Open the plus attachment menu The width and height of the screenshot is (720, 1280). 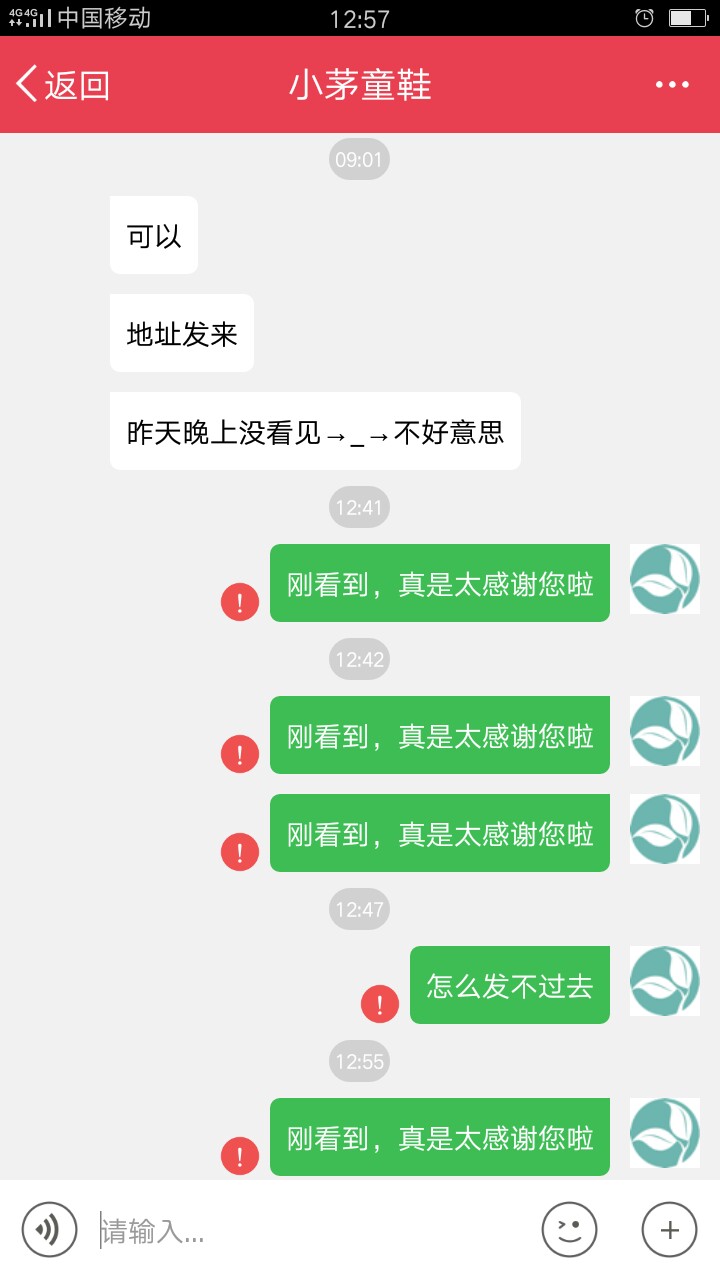click(x=669, y=1229)
